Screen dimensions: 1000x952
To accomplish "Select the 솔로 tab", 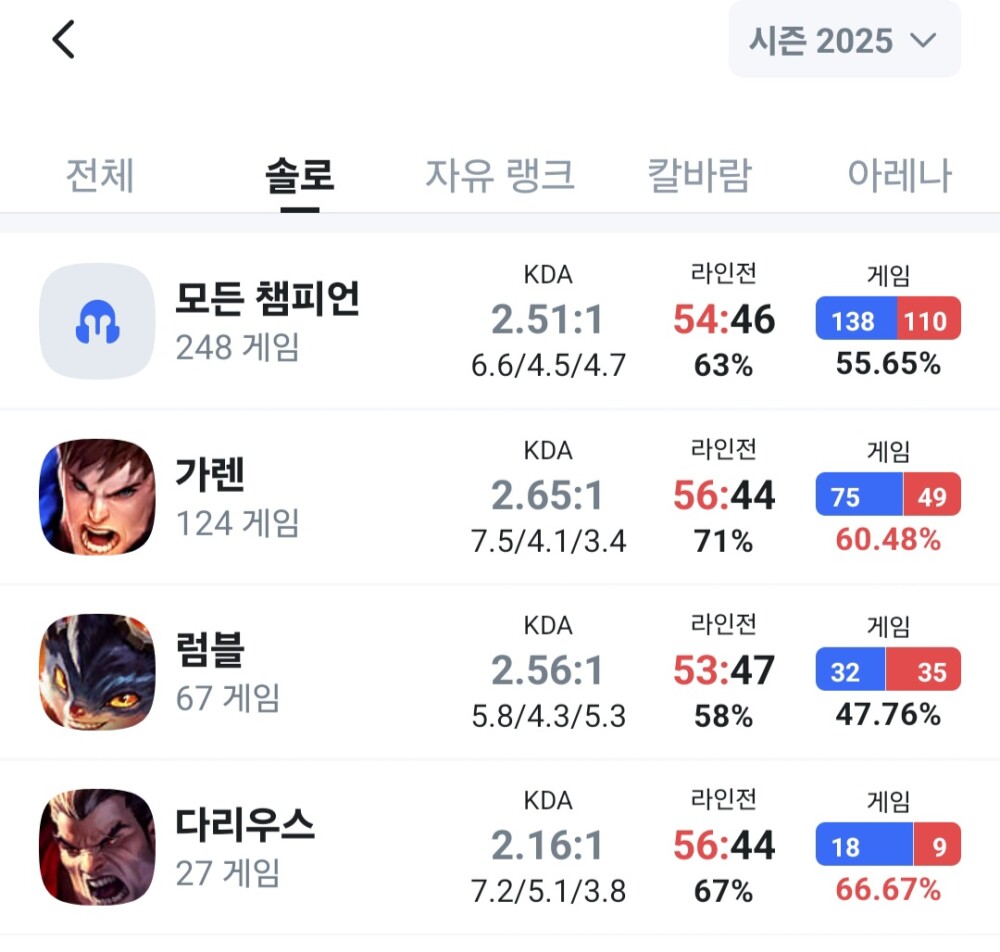I will click(x=299, y=176).
